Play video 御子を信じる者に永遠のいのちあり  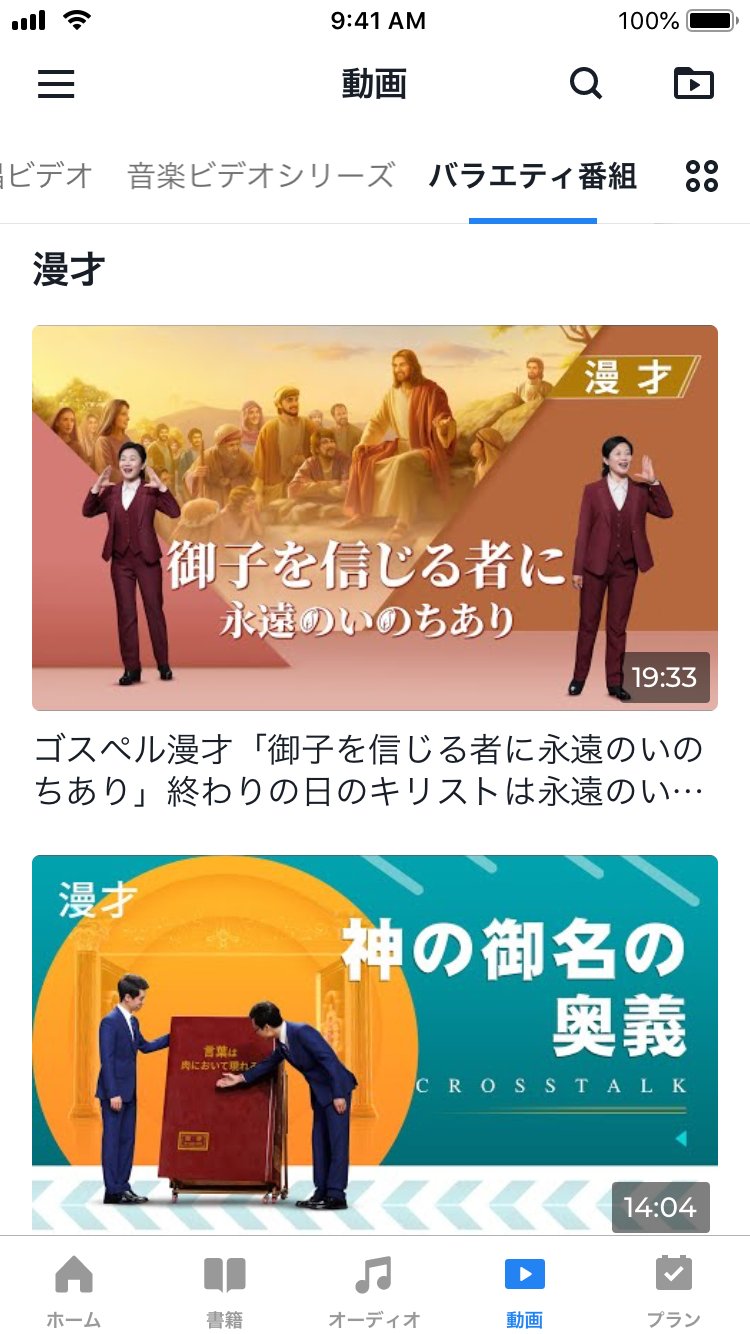click(x=374, y=517)
